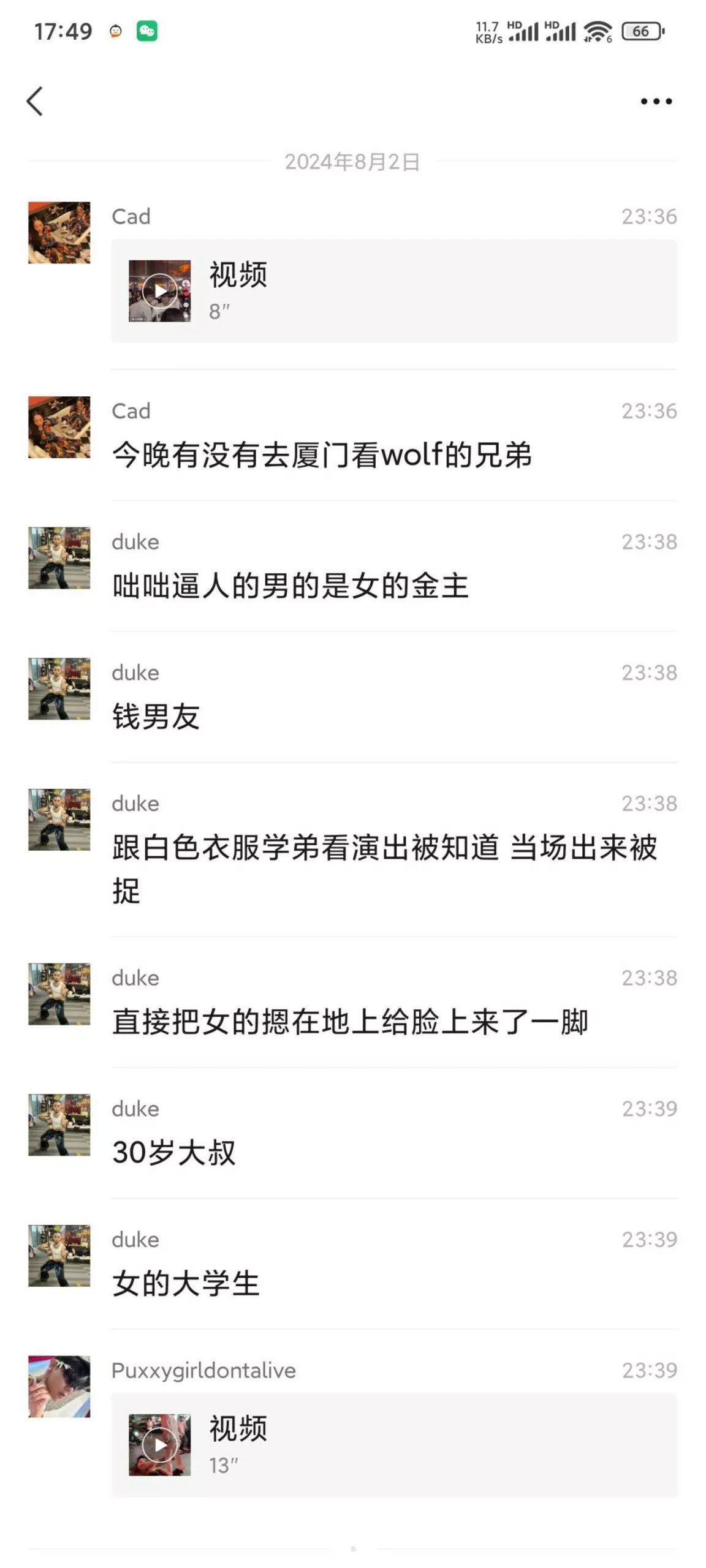Play the 13-second video from Puxxygirldontalive

pyautogui.click(x=160, y=1444)
